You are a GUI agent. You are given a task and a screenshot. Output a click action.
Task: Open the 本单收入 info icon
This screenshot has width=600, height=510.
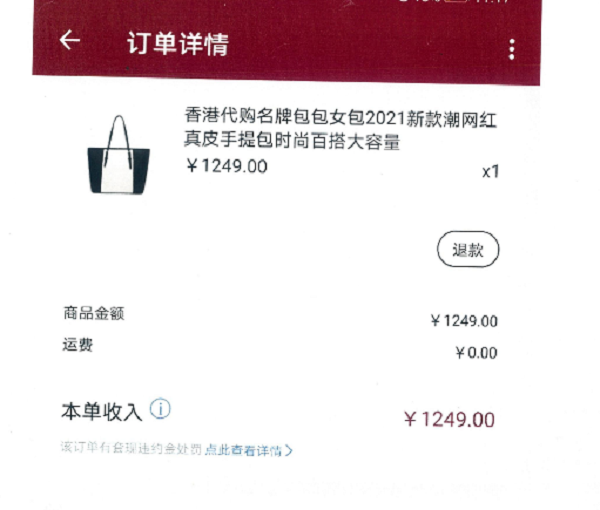[x=160, y=409]
